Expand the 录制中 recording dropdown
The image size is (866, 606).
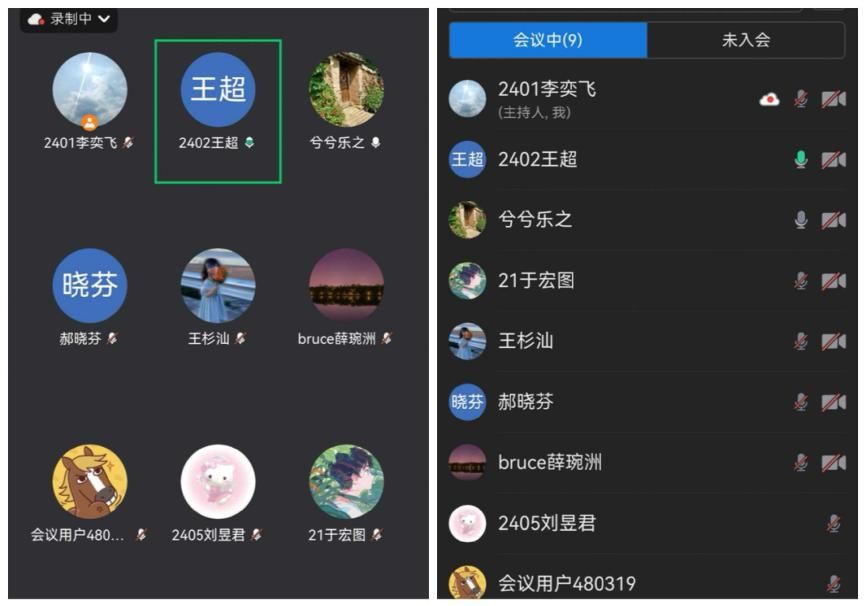pos(69,19)
